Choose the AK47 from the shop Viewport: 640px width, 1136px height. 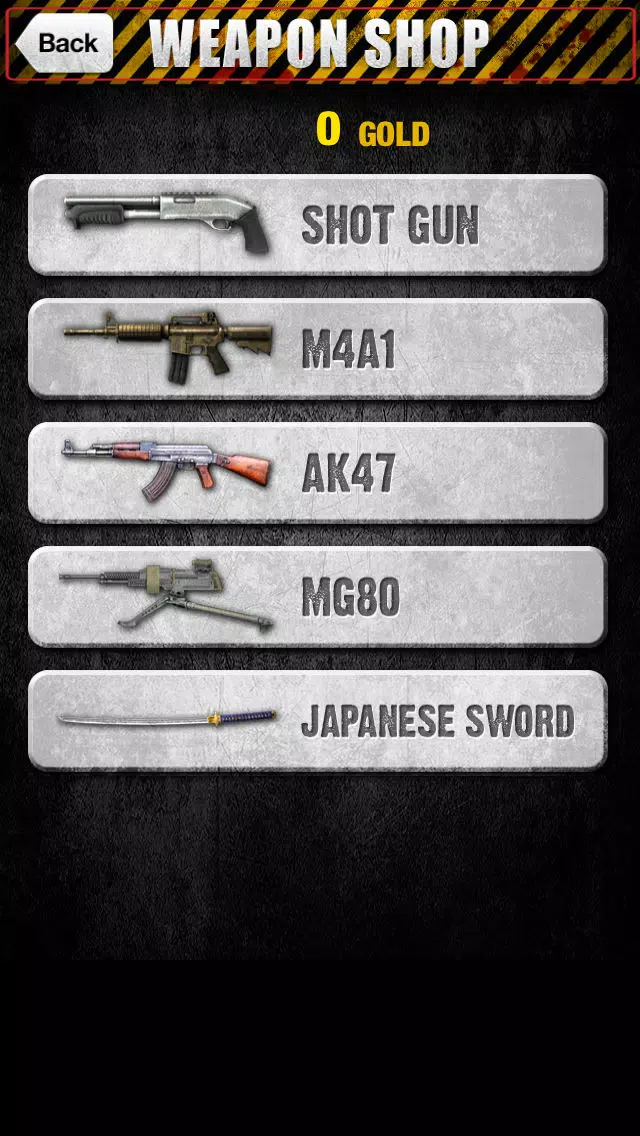317,472
